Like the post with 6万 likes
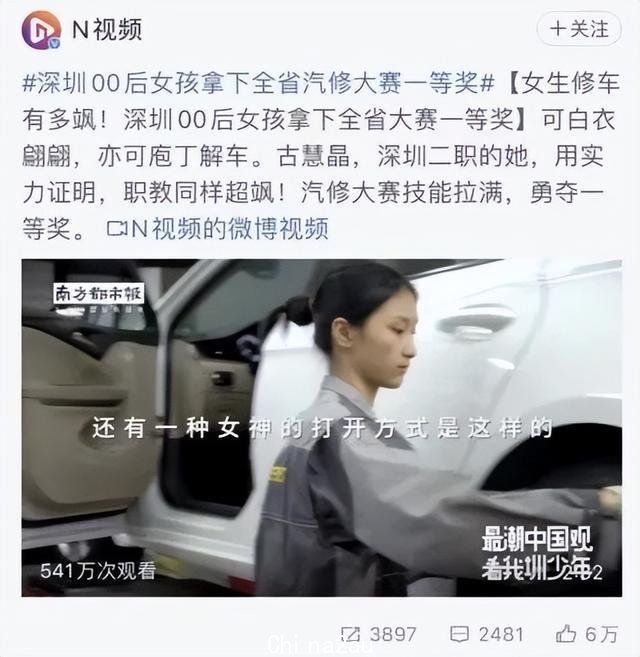640x657 pixels. (x=587, y=634)
